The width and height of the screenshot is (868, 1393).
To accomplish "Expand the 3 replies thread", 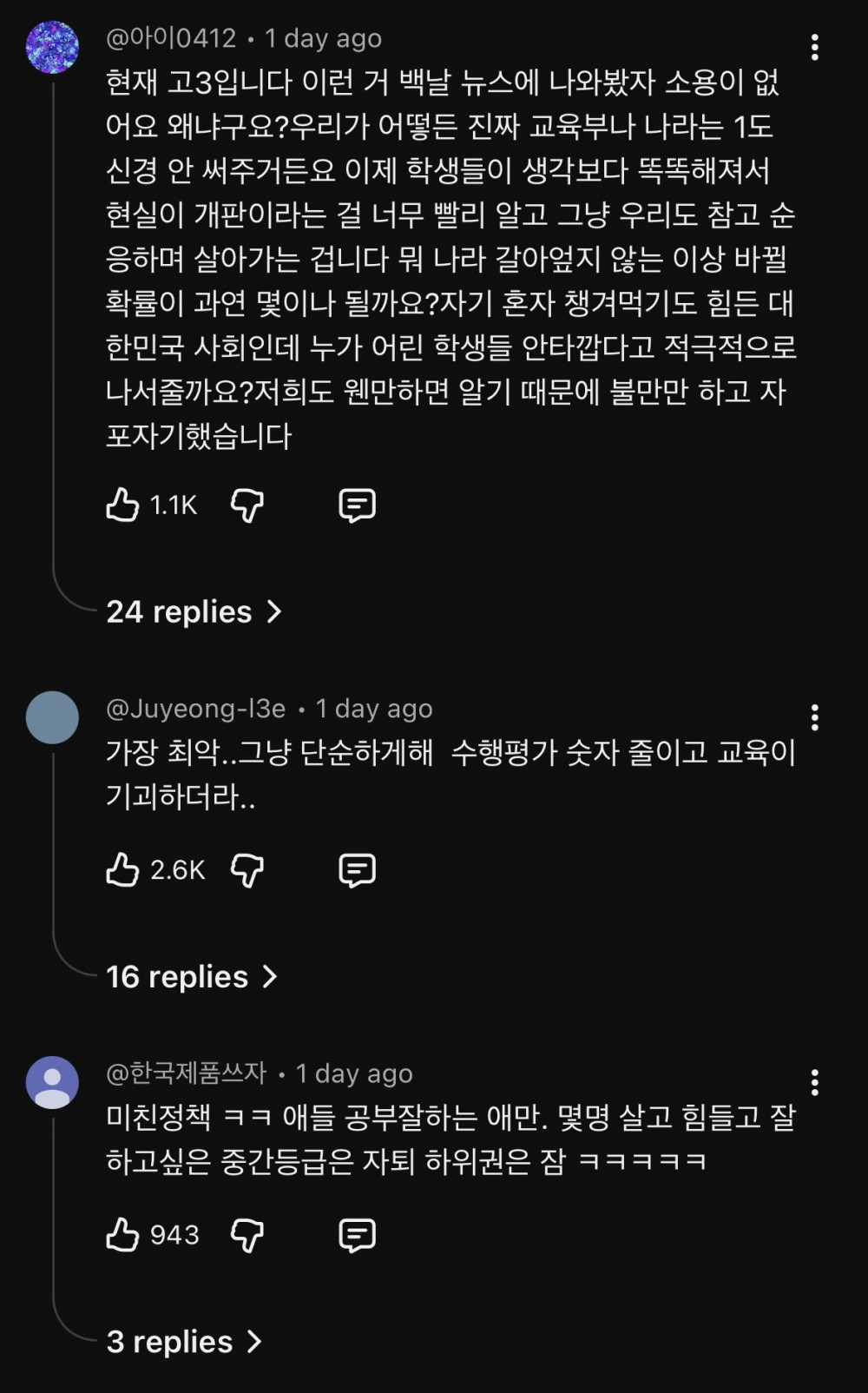I will [184, 1341].
